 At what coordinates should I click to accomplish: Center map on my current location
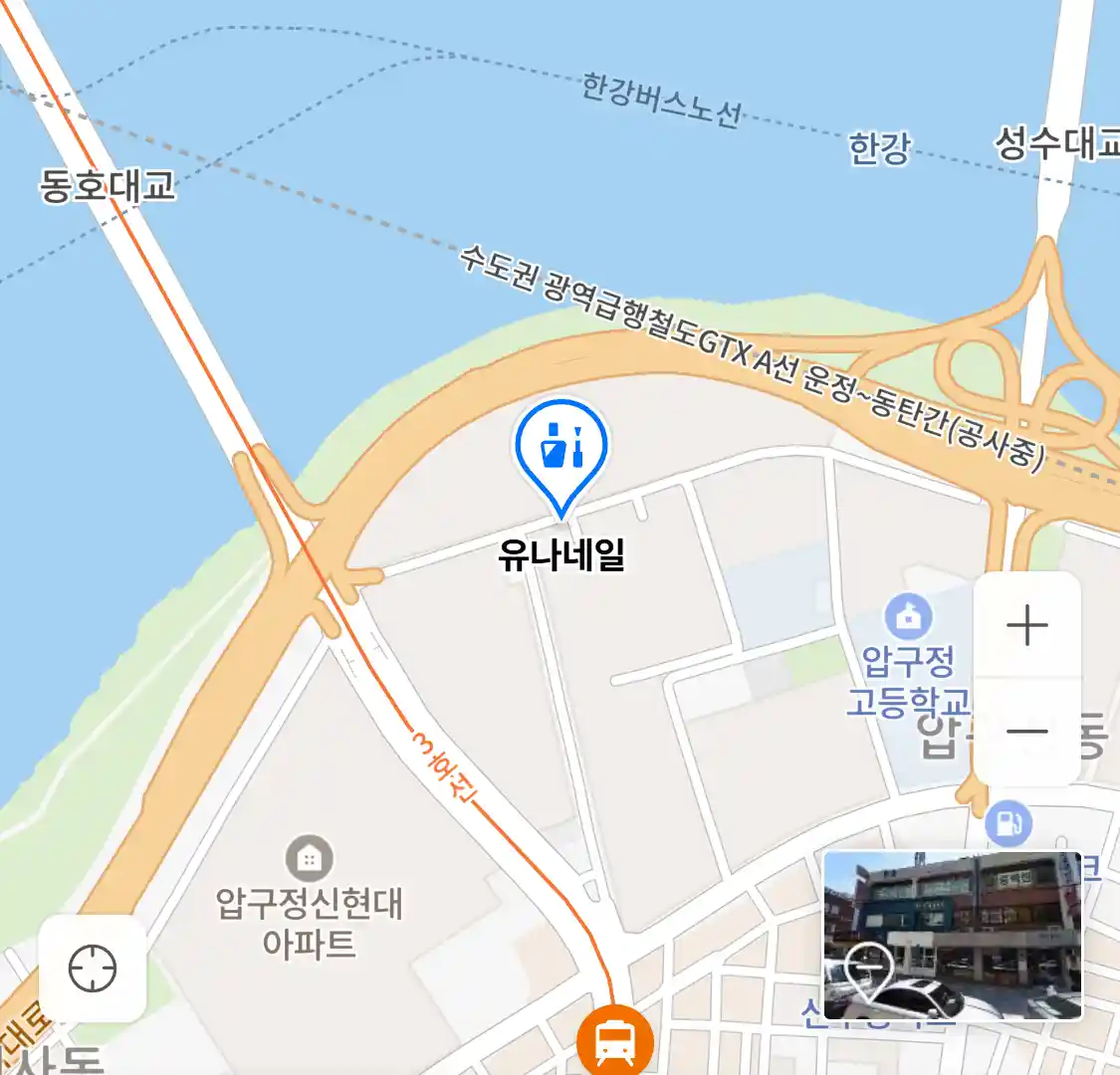[x=93, y=968]
